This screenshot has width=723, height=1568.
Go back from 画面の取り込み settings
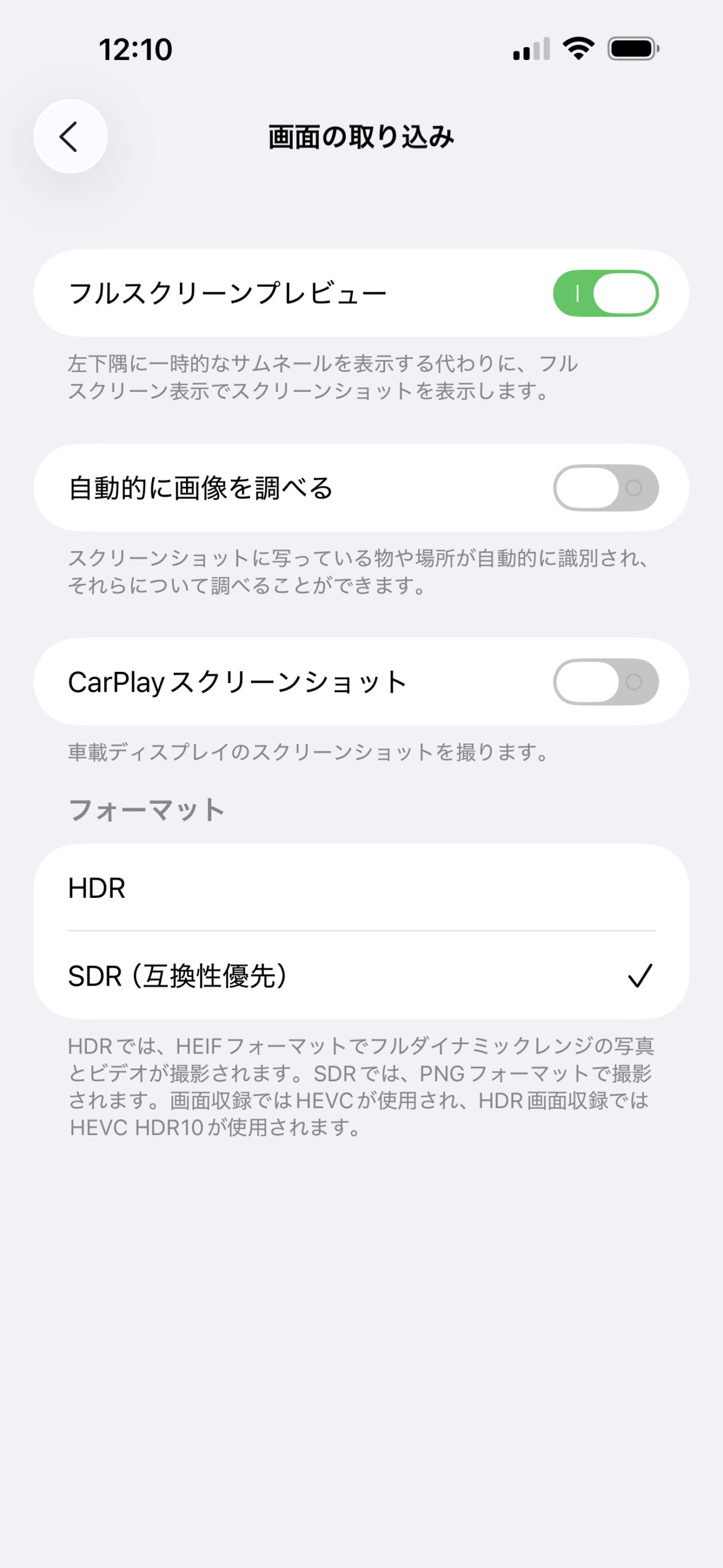(70, 136)
